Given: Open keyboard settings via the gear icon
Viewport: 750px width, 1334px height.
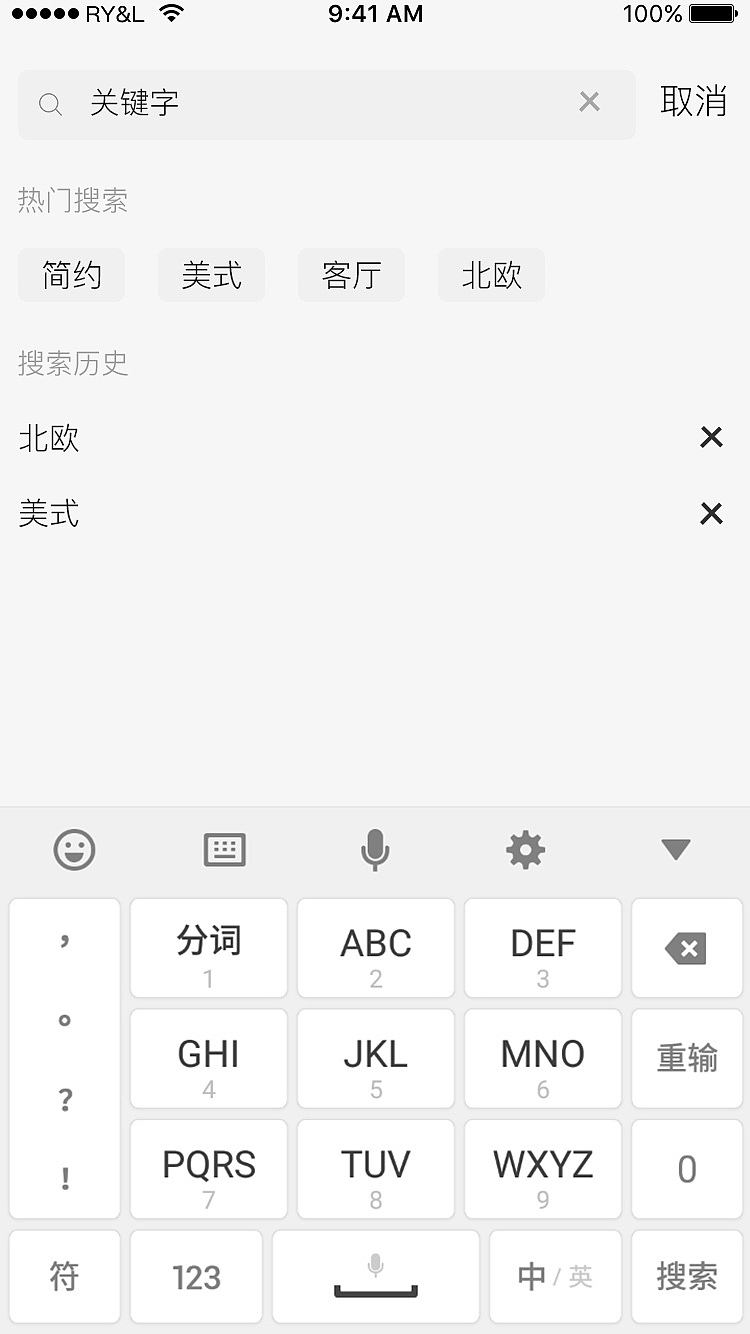Looking at the screenshot, I should click(525, 849).
